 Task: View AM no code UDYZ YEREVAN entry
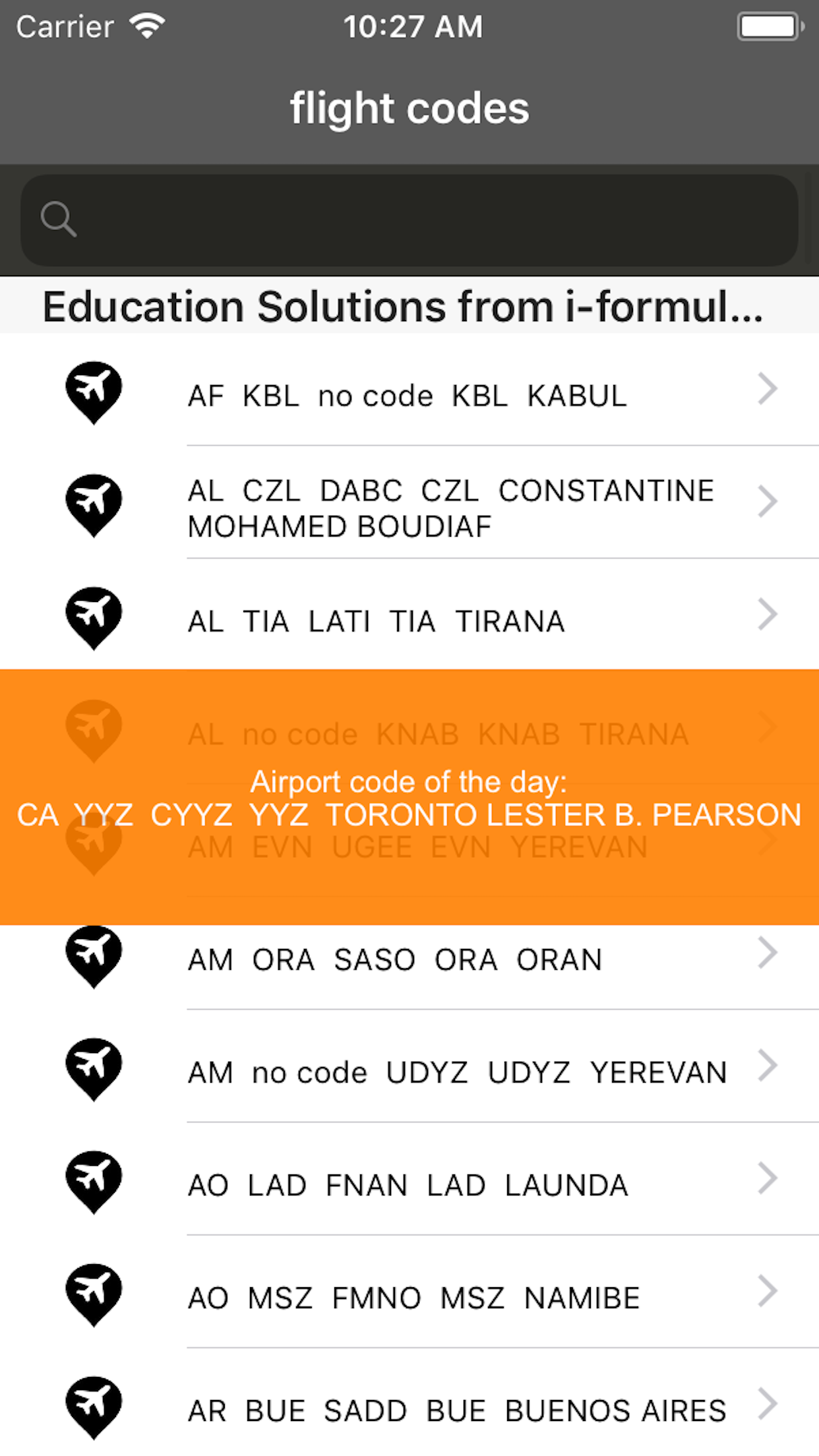(409, 1066)
